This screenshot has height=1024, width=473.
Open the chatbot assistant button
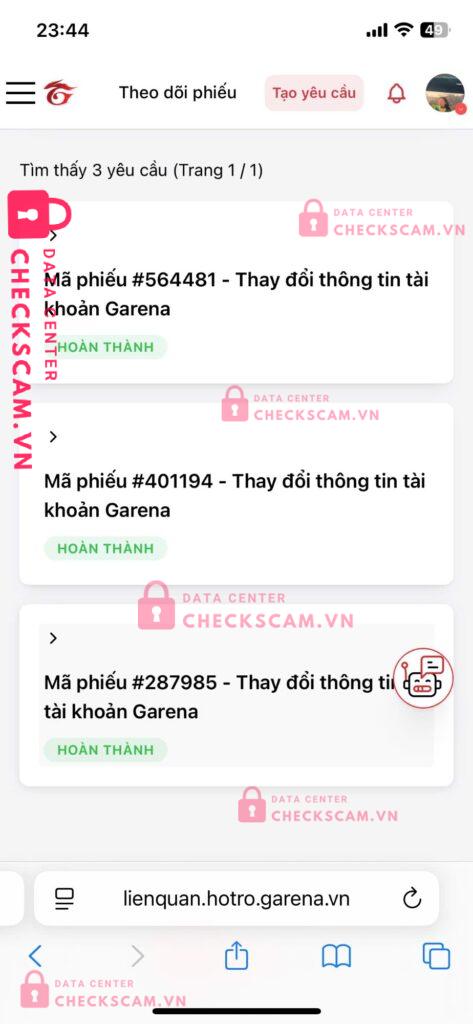click(423, 679)
